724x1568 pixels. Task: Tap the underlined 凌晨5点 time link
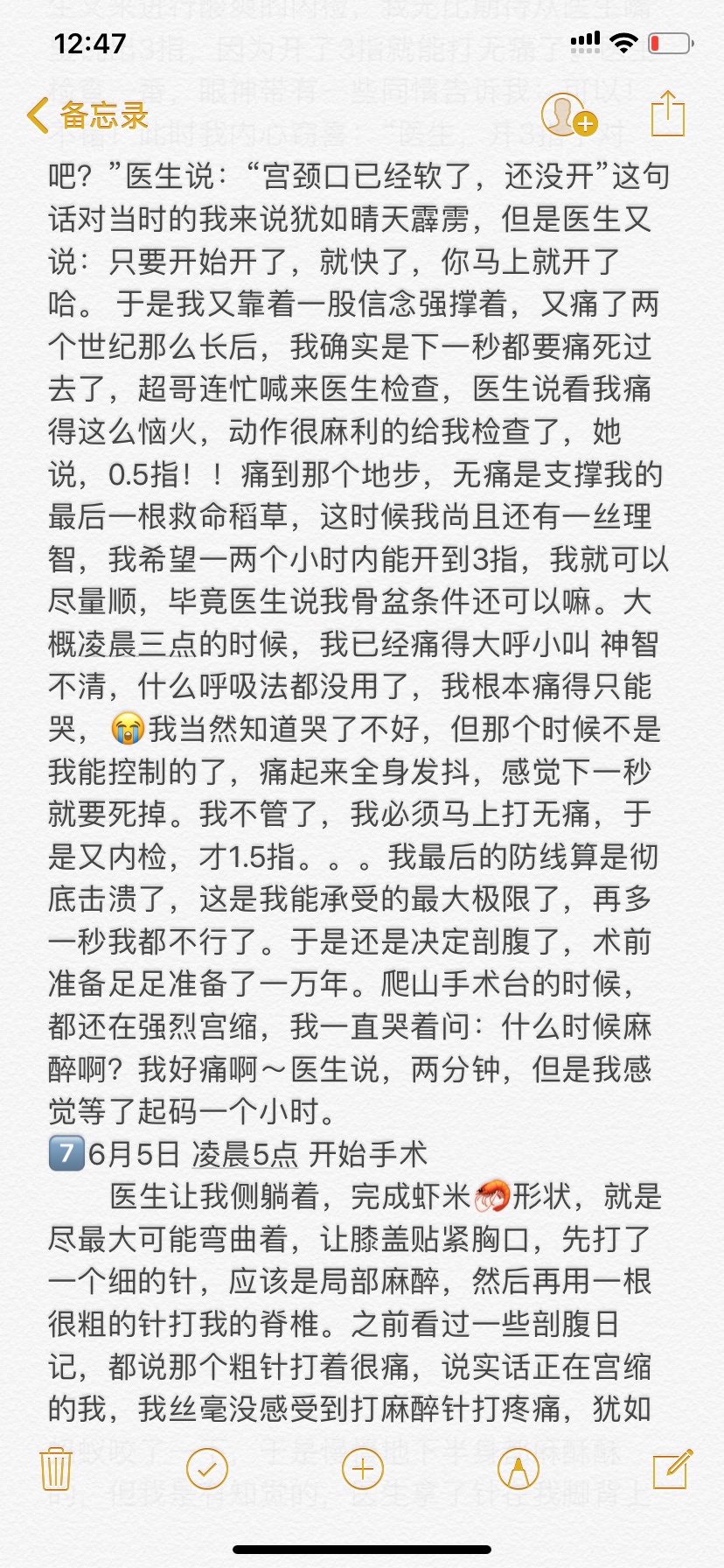pyautogui.click(x=245, y=1154)
